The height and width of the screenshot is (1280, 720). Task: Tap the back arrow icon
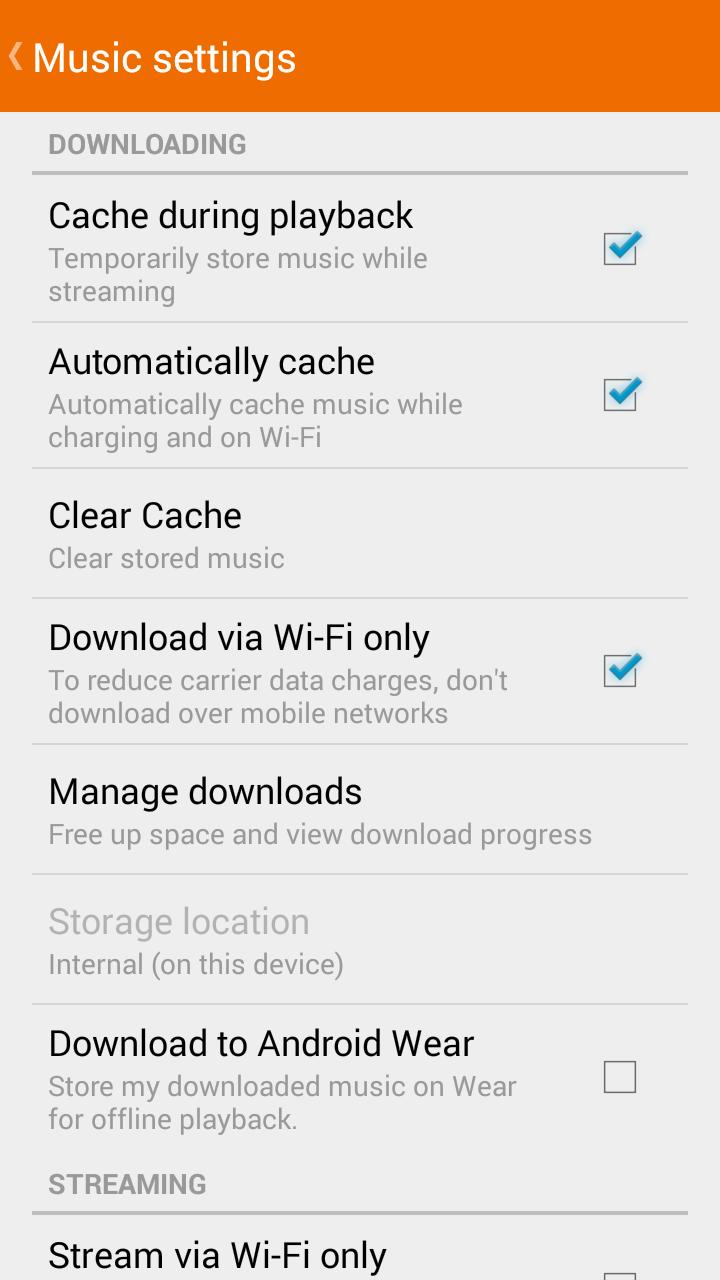coord(14,56)
